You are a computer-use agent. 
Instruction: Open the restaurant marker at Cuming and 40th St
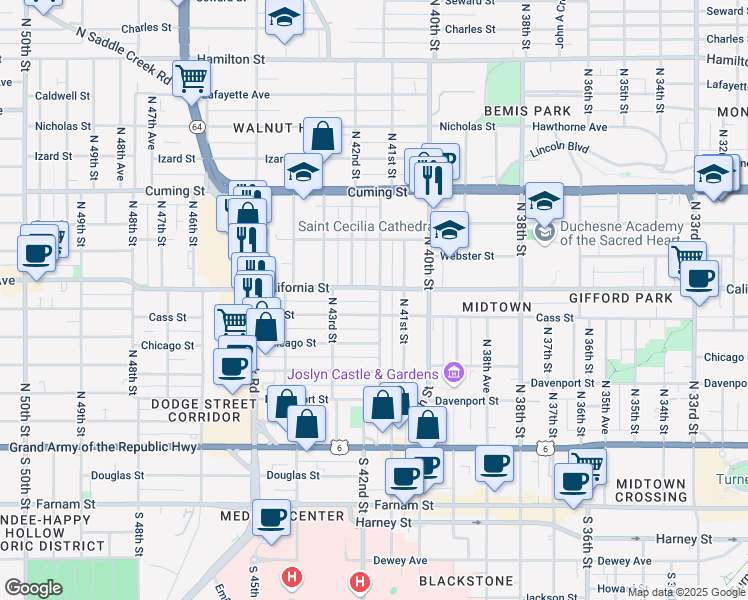pyautogui.click(x=433, y=179)
